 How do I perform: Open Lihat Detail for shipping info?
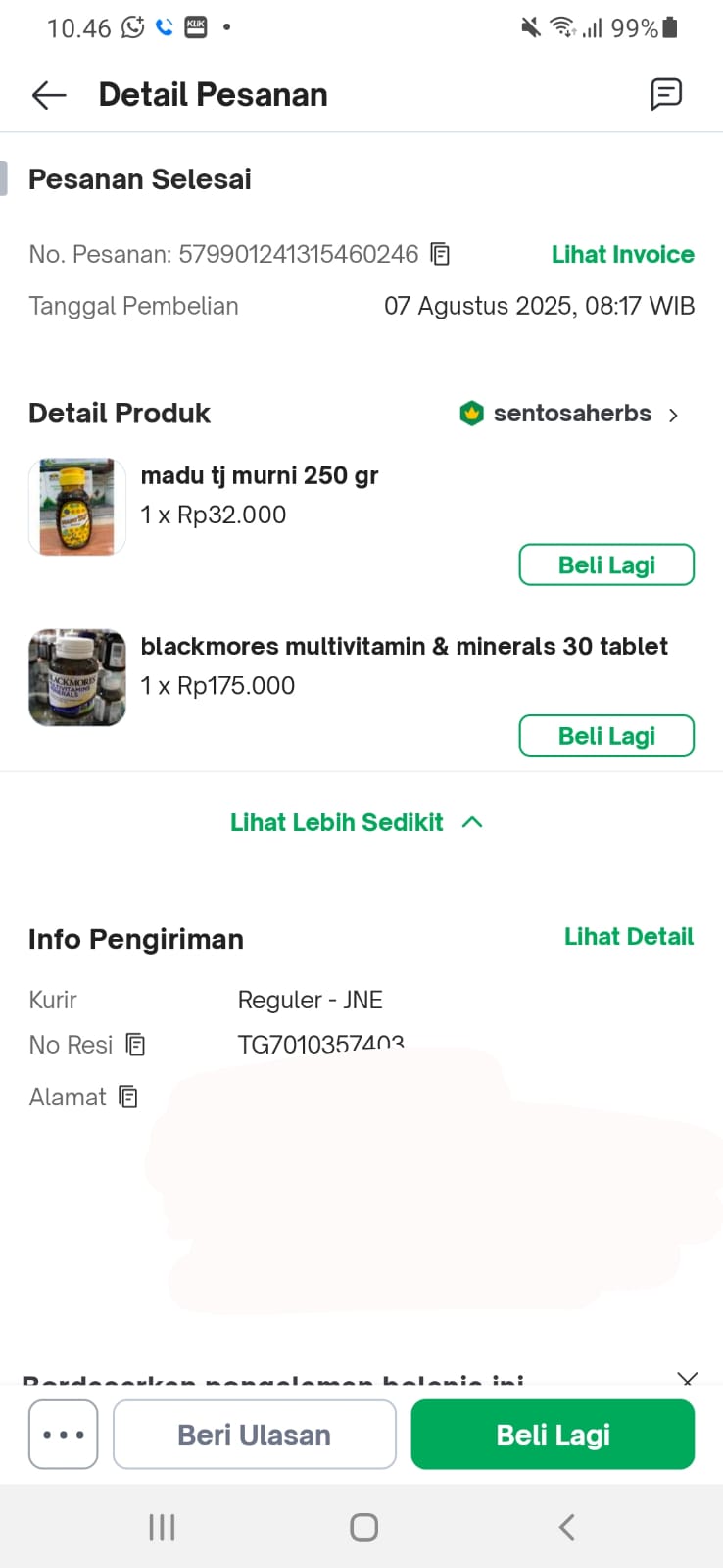[x=628, y=937]
